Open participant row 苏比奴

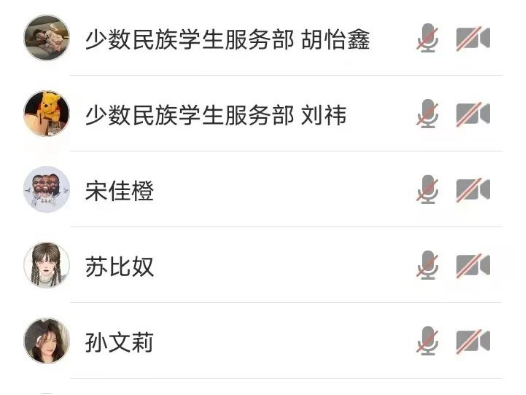click(x=263, y=265)
